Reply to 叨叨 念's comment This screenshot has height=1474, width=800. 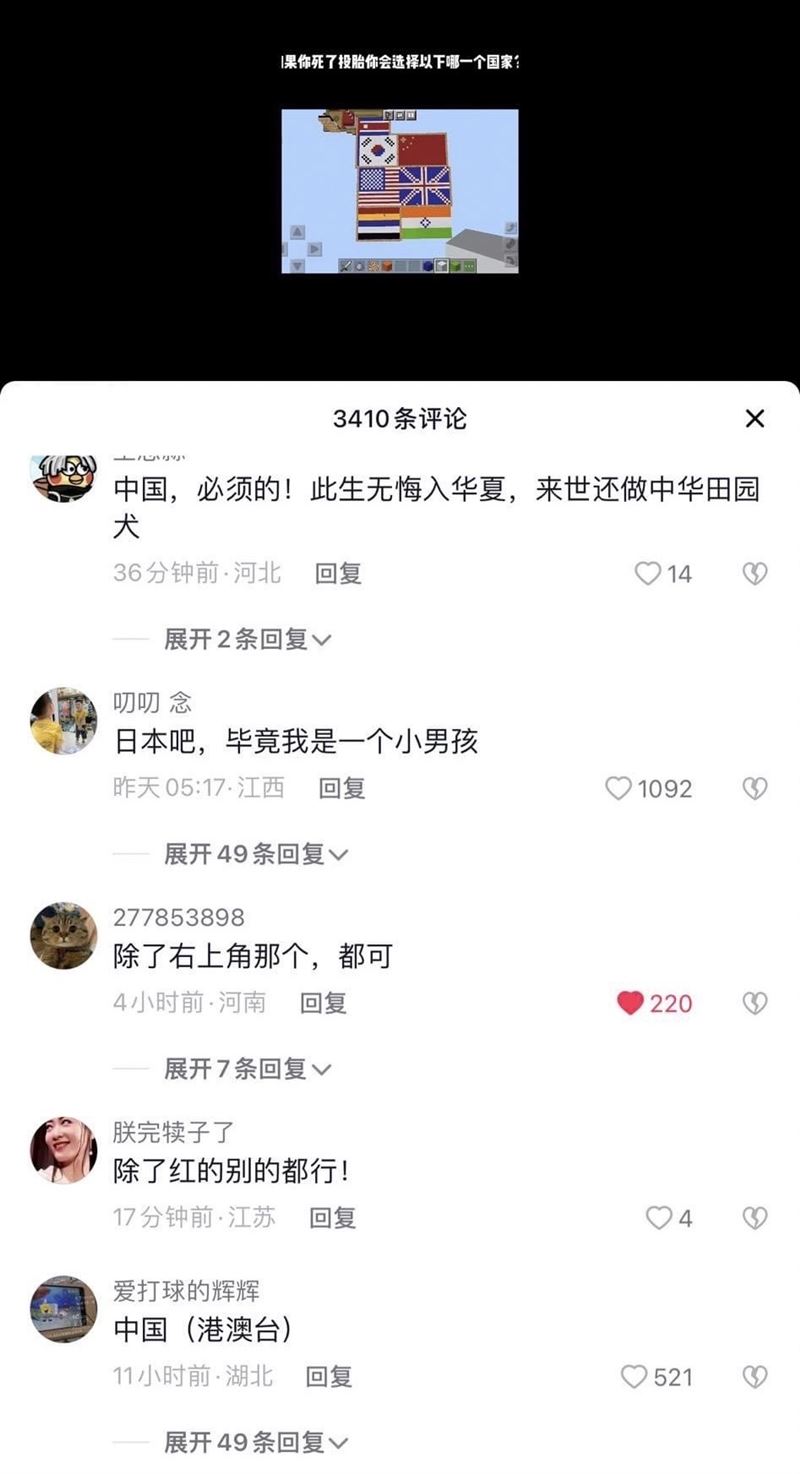(342, 788)
